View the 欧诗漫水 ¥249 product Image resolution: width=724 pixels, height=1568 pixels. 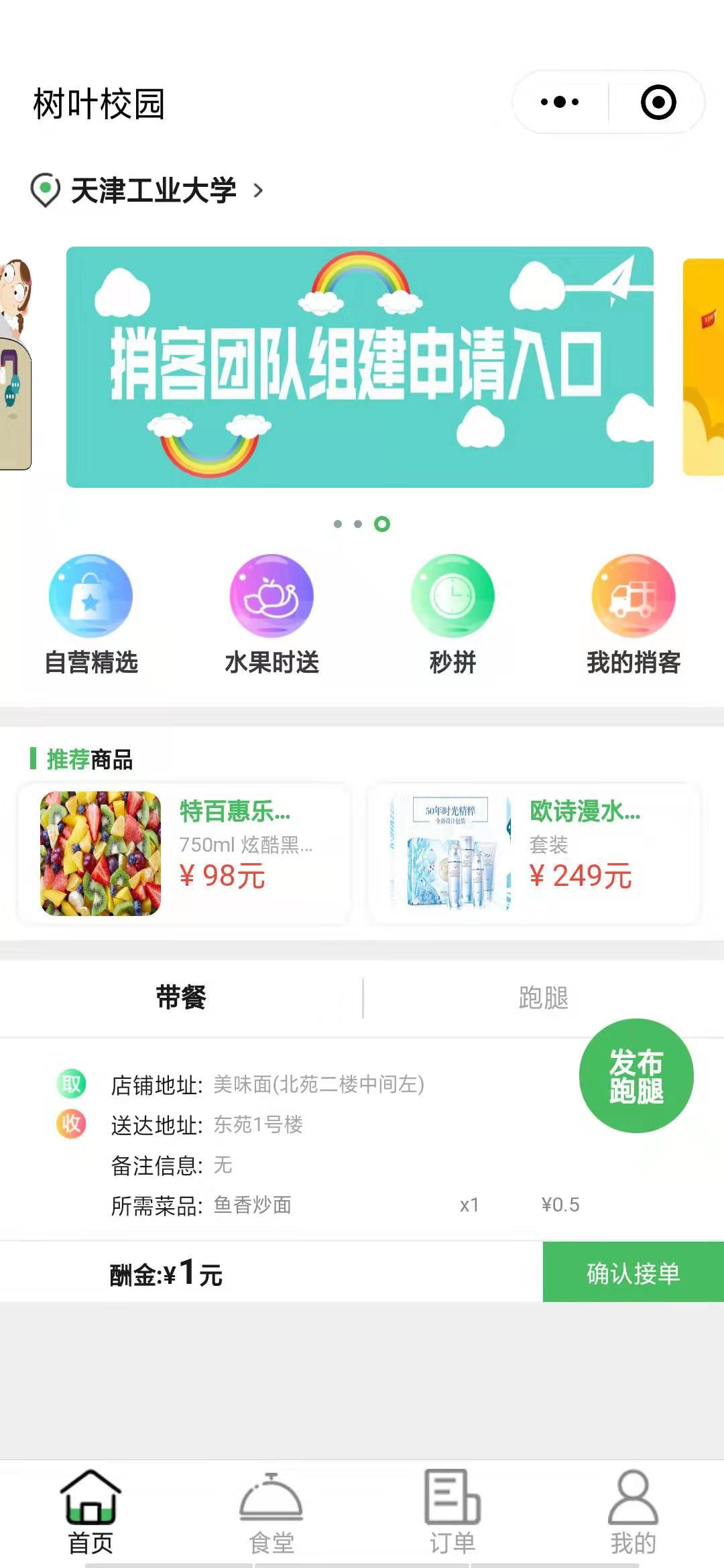click(x=534, y=854)
